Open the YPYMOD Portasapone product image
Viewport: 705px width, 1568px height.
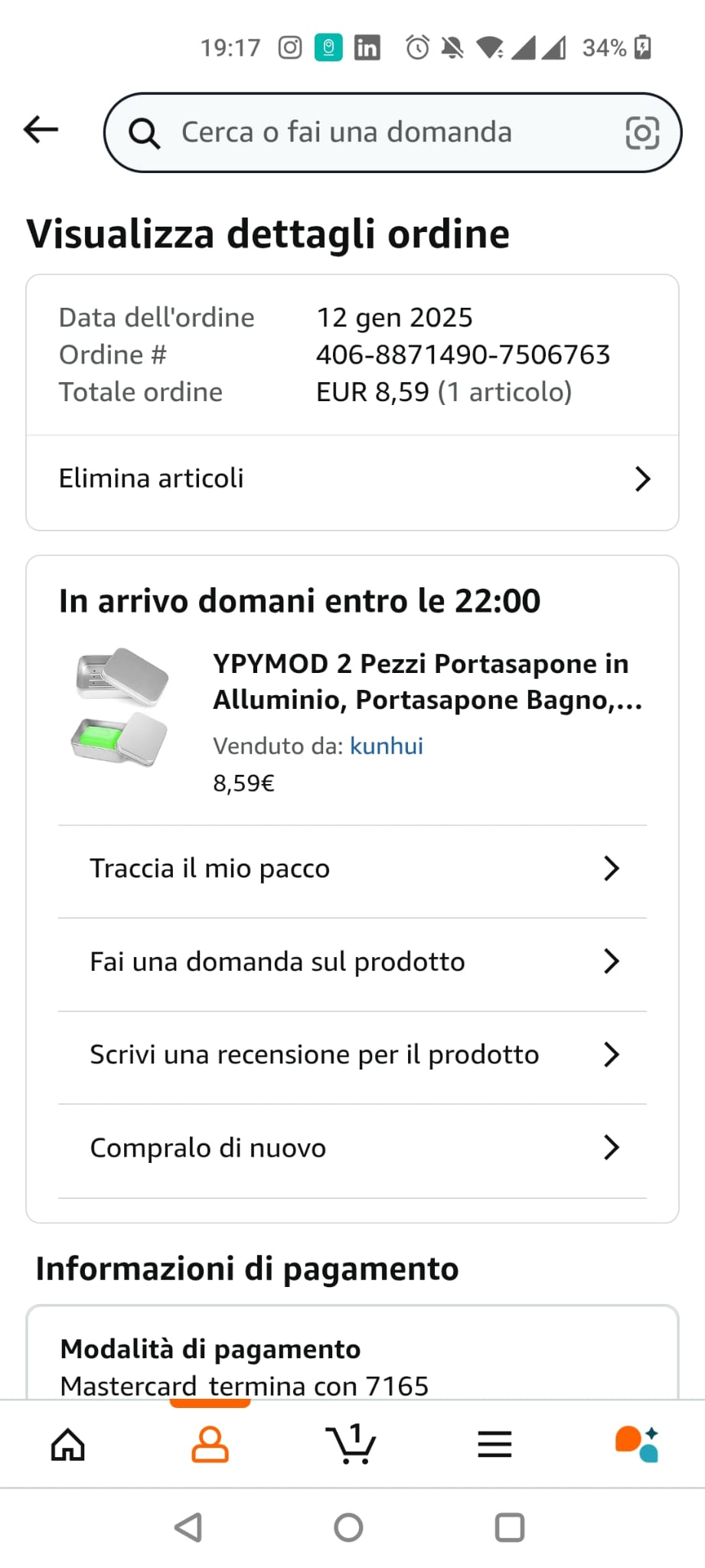coord(122,707)
